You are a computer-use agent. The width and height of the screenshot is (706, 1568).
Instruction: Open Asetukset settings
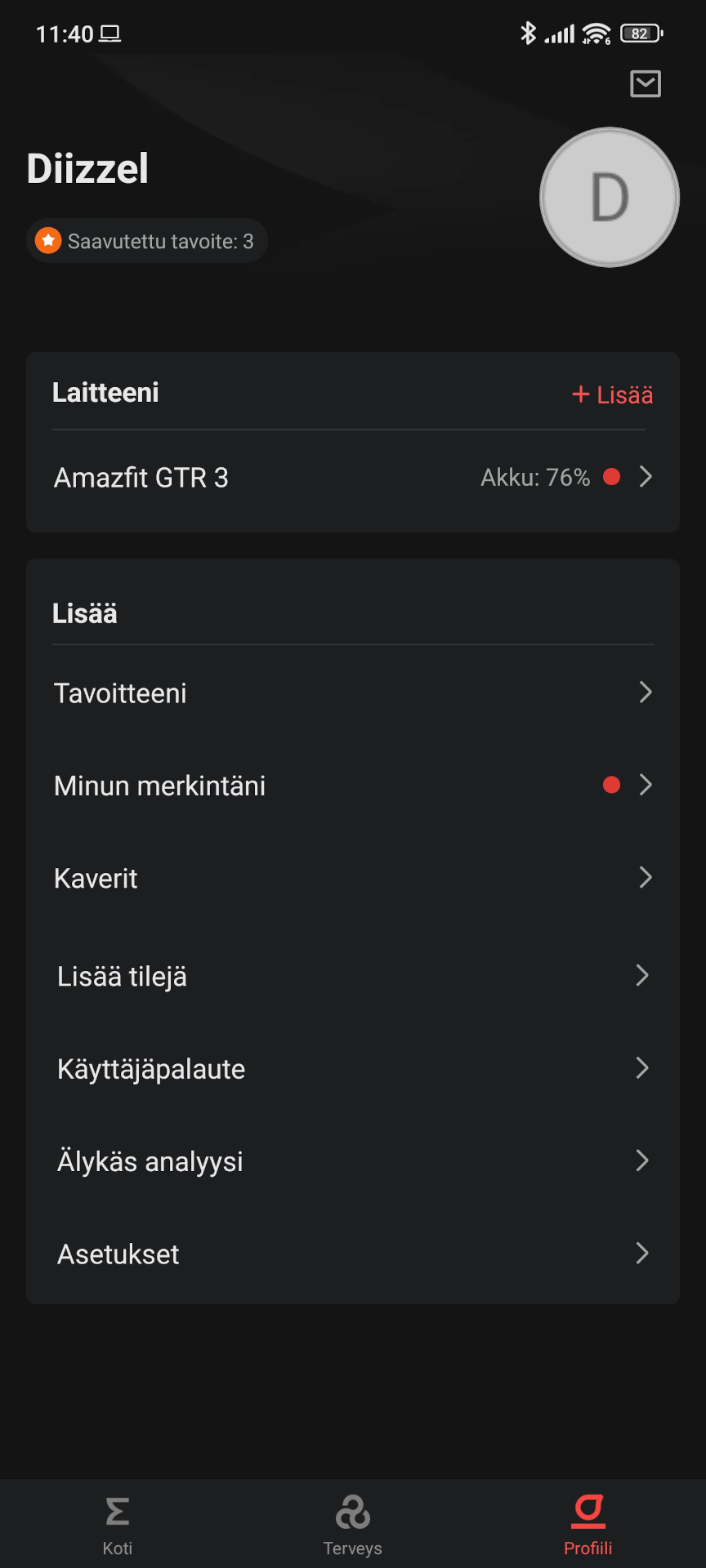click(x=352, y=1254)
